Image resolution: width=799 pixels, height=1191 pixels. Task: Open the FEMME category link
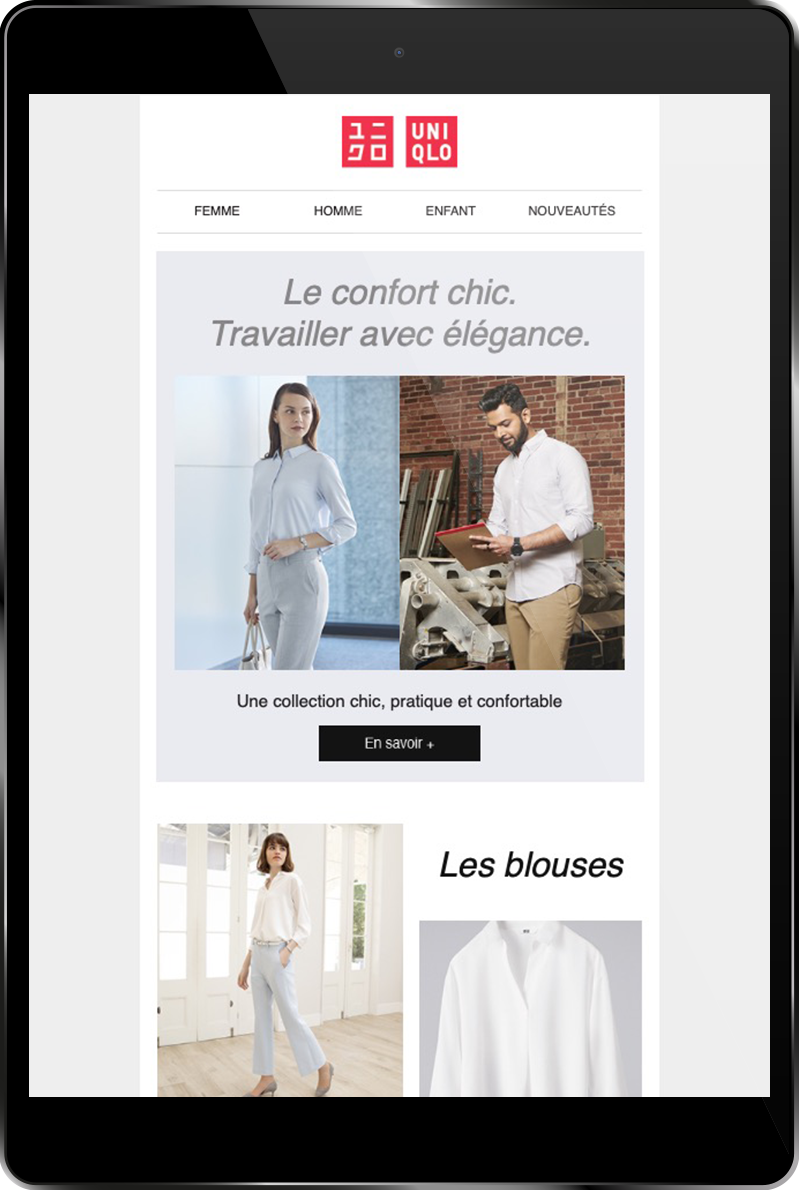(217, 211)
